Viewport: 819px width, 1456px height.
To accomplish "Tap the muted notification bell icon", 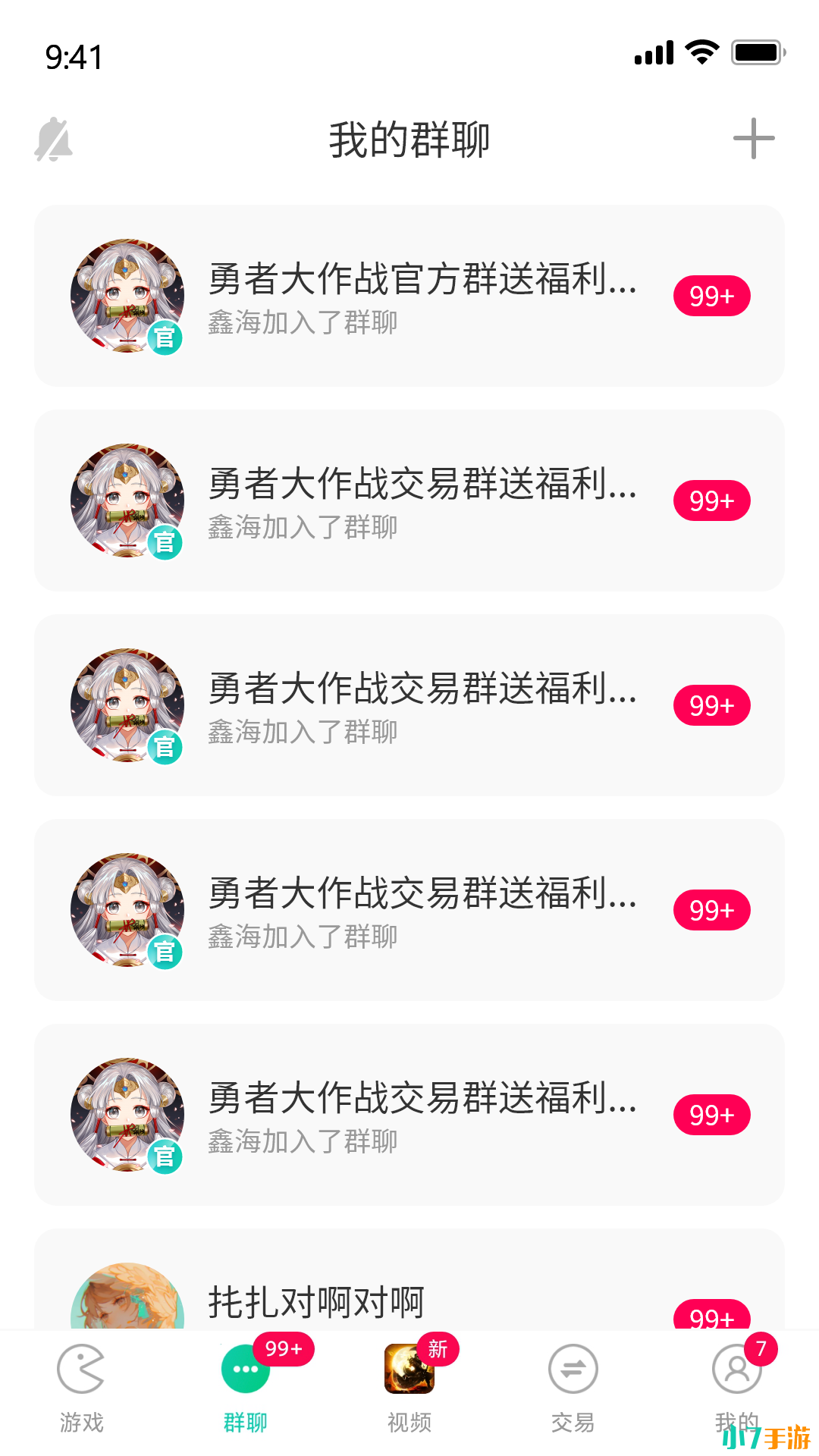I will [53, 140].
